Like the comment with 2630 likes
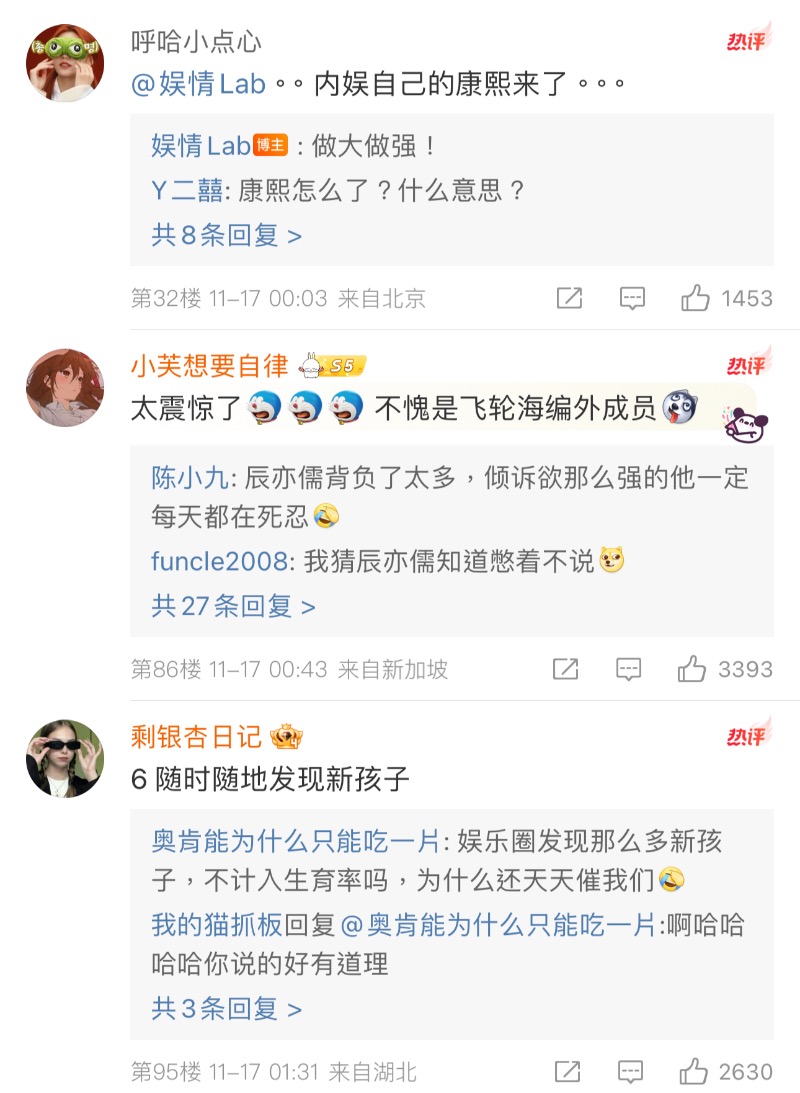The image size is (800, 1093). click(x=694, y=1072)
